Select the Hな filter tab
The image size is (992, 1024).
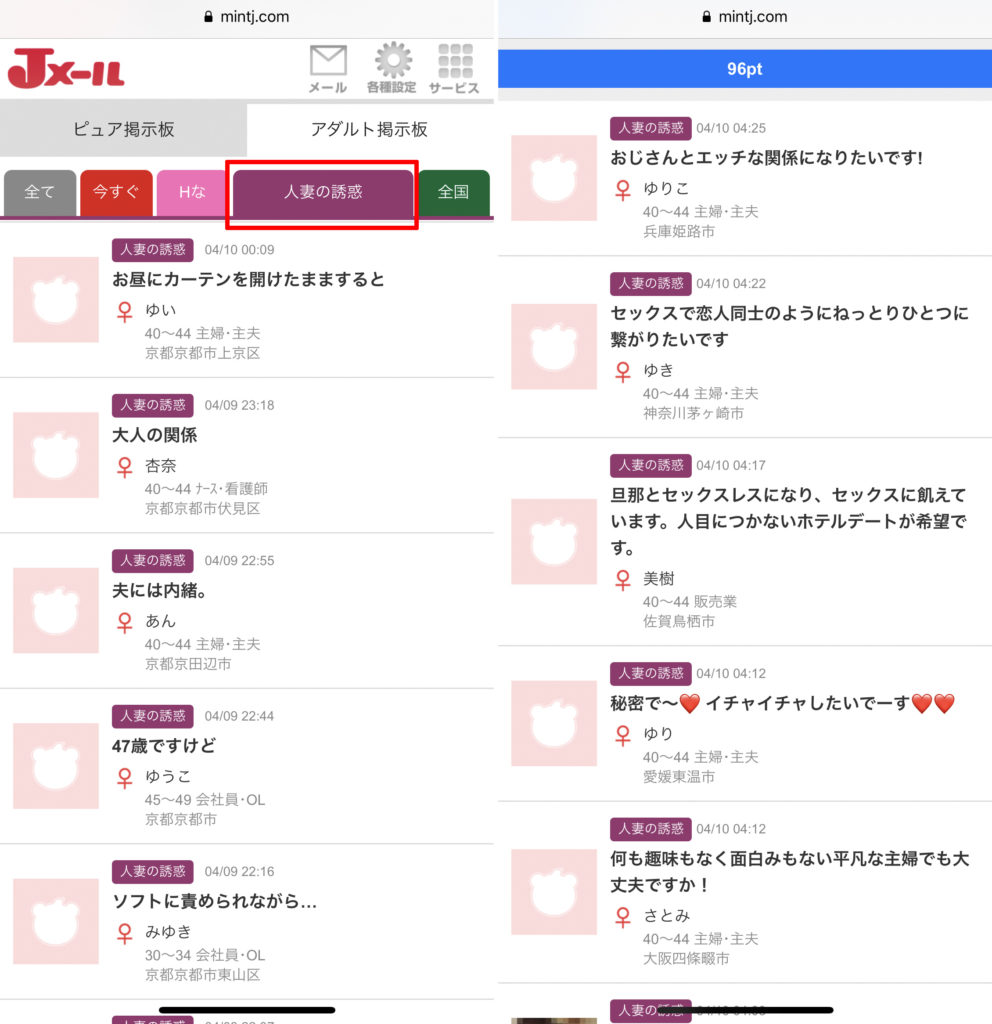tap(192, 192)
